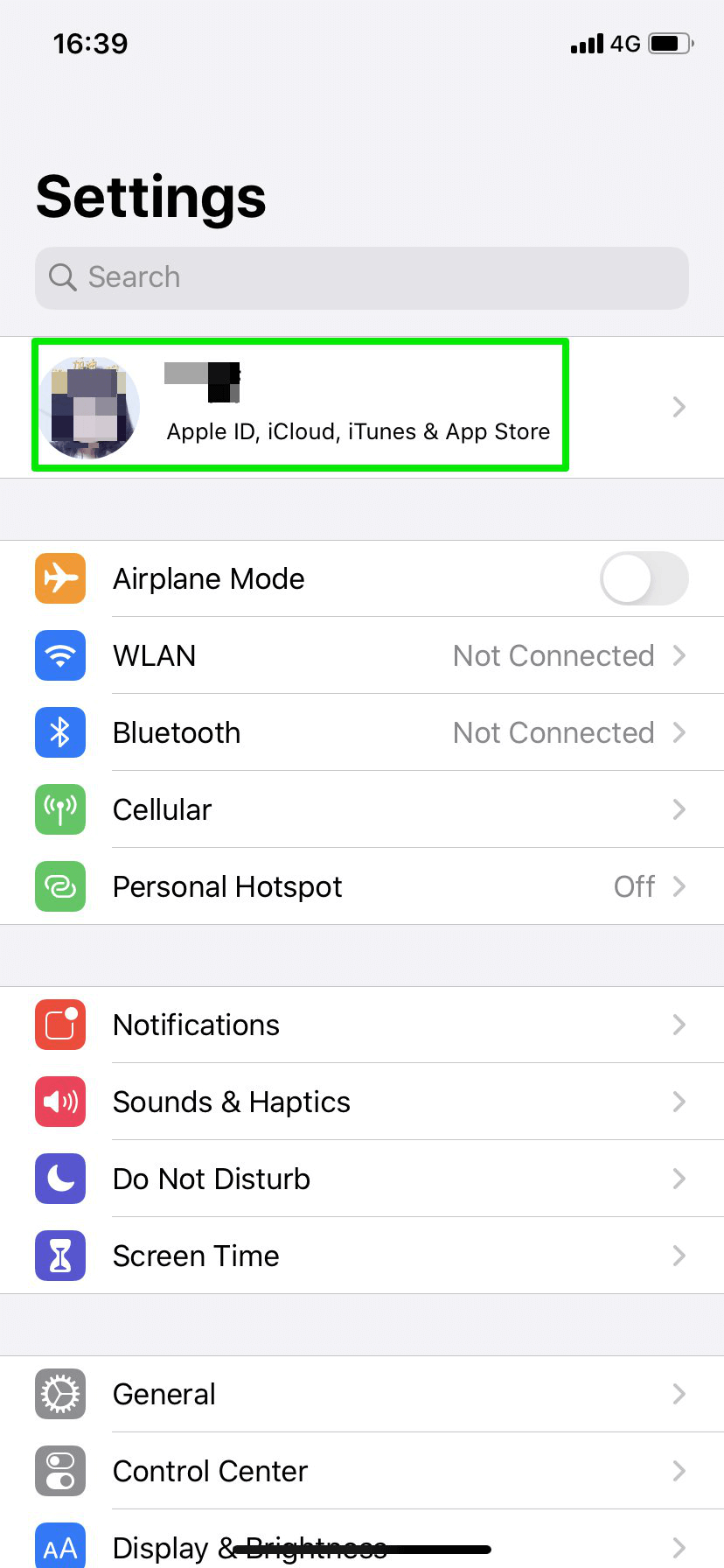Open the Apple ID, iCloud, iTunes & App Store row
This screenshot has height=1568, width=724.
362,407
